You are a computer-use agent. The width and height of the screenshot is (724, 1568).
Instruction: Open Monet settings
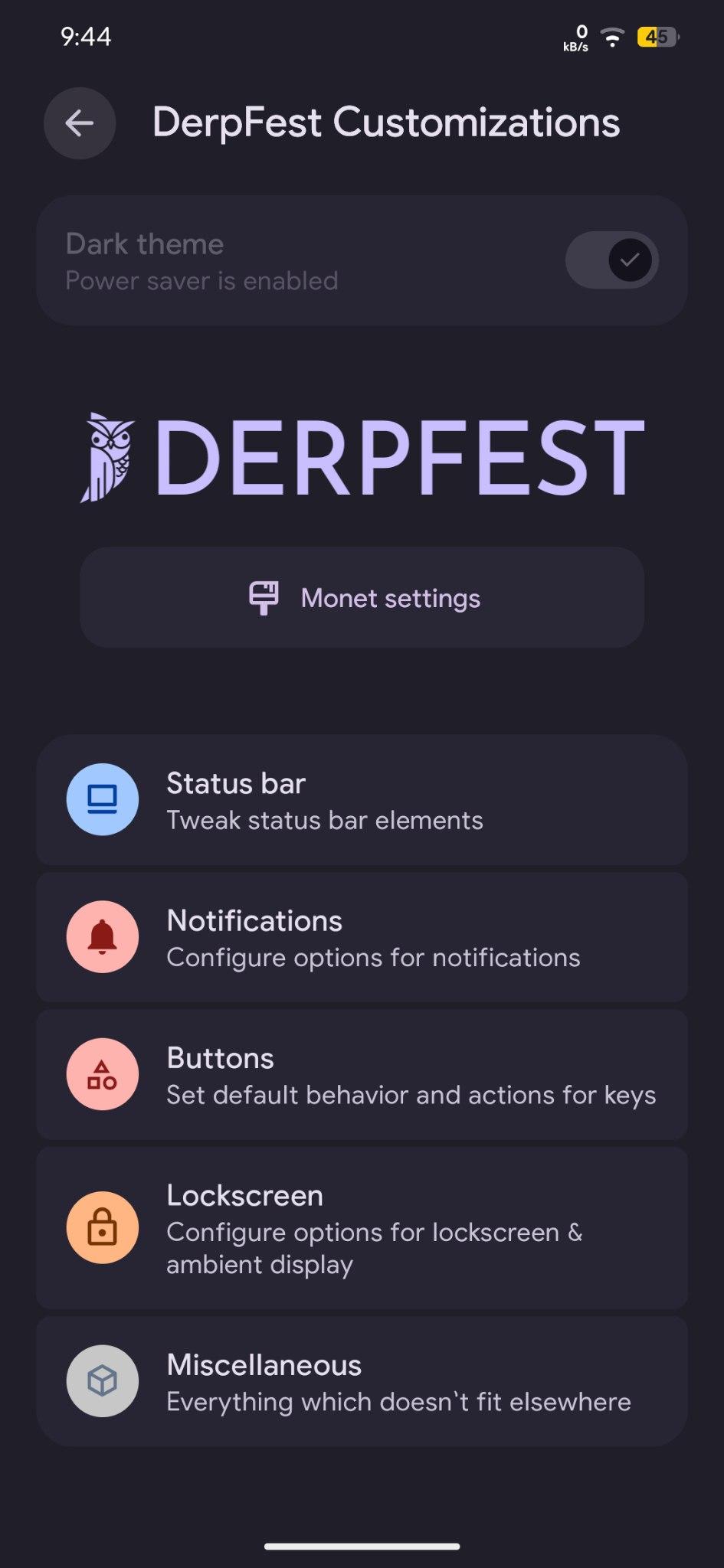362,597
